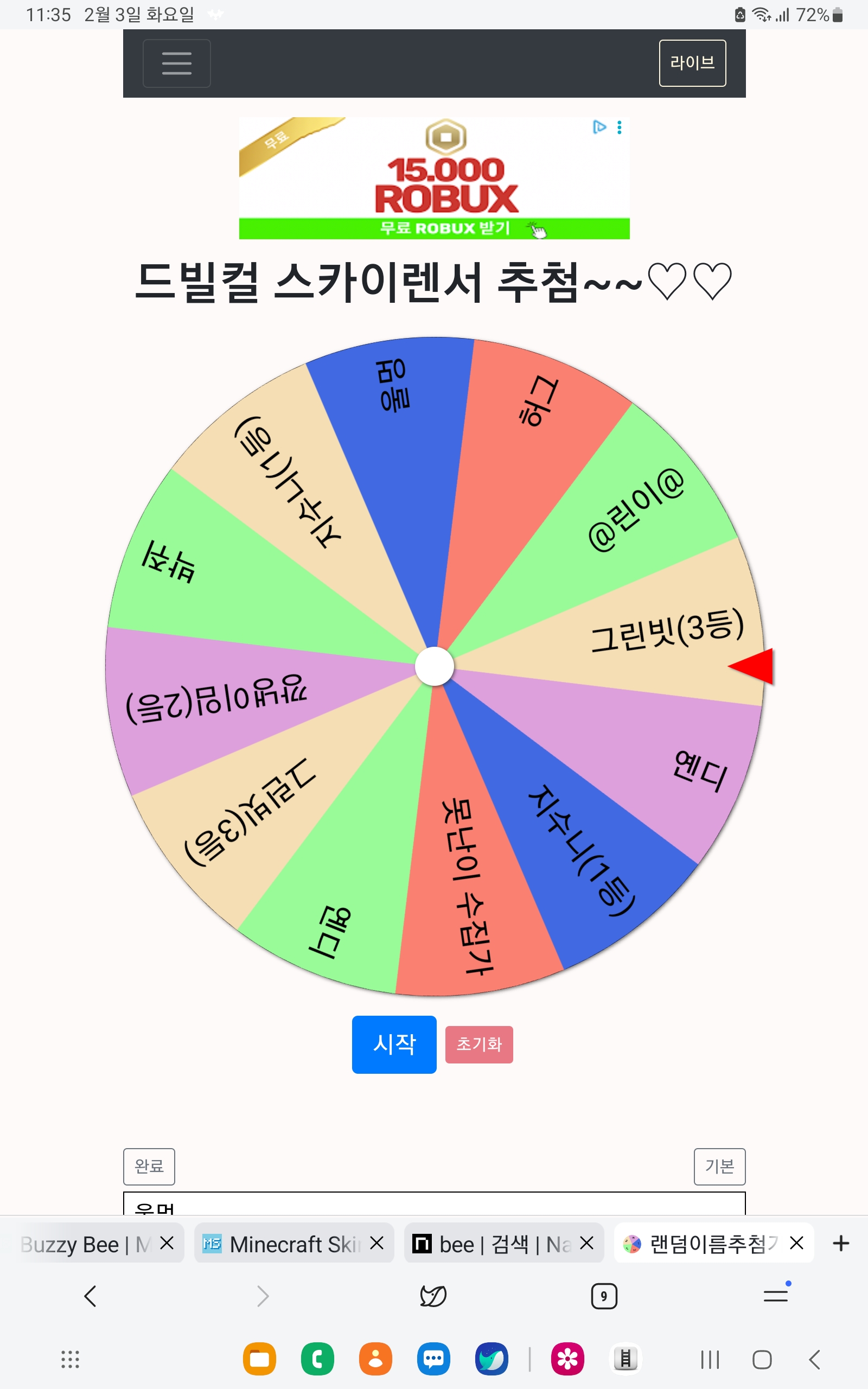Close the 랜덤이름추첨 tab
Image resolution: width=868 pixels, height=1389 pixels.
point(796,1243)
